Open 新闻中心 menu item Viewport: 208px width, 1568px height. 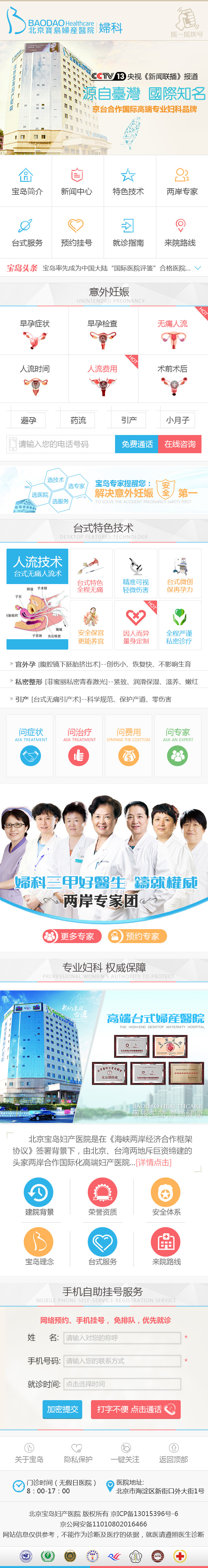pyautogui.click(x=77, y=181)
